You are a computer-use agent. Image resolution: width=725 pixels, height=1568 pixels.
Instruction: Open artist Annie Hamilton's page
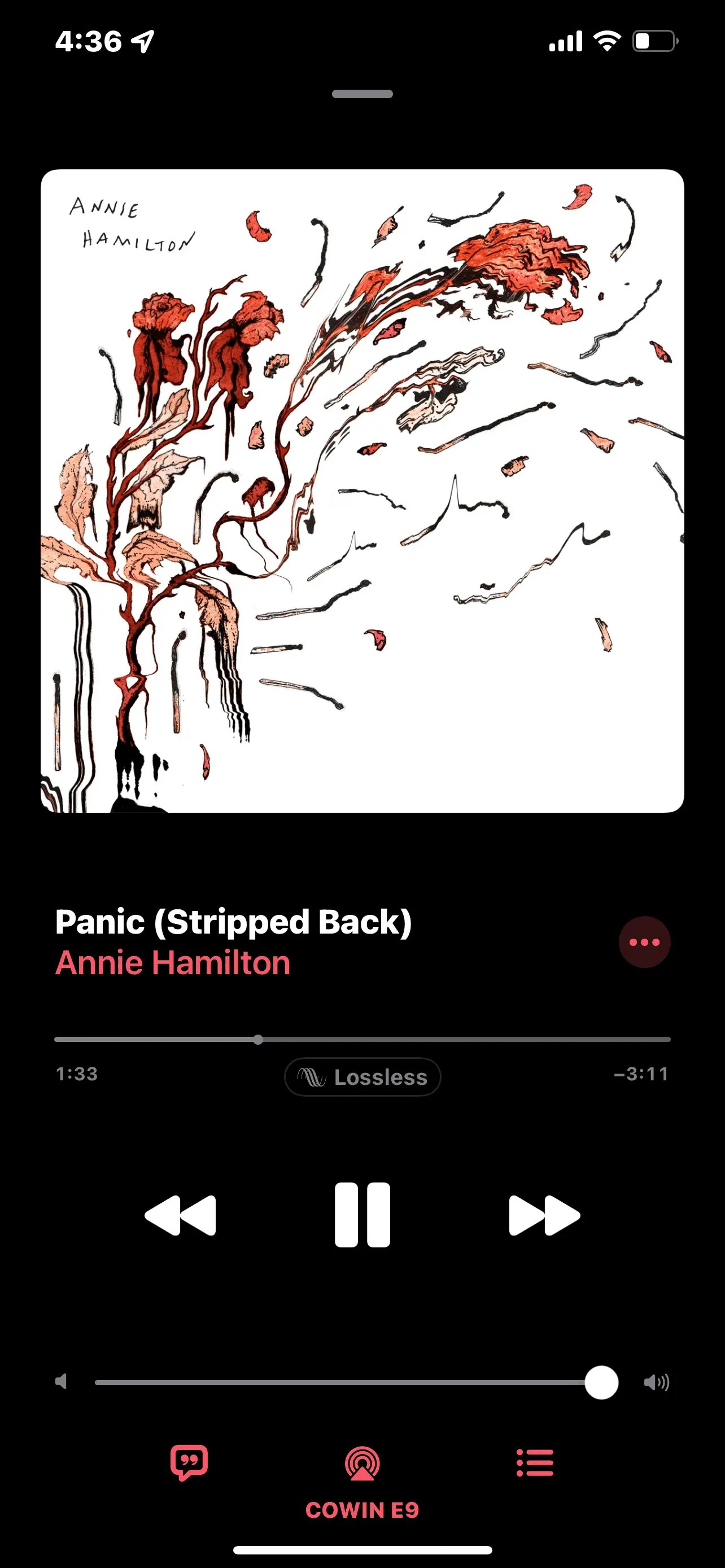173,963
